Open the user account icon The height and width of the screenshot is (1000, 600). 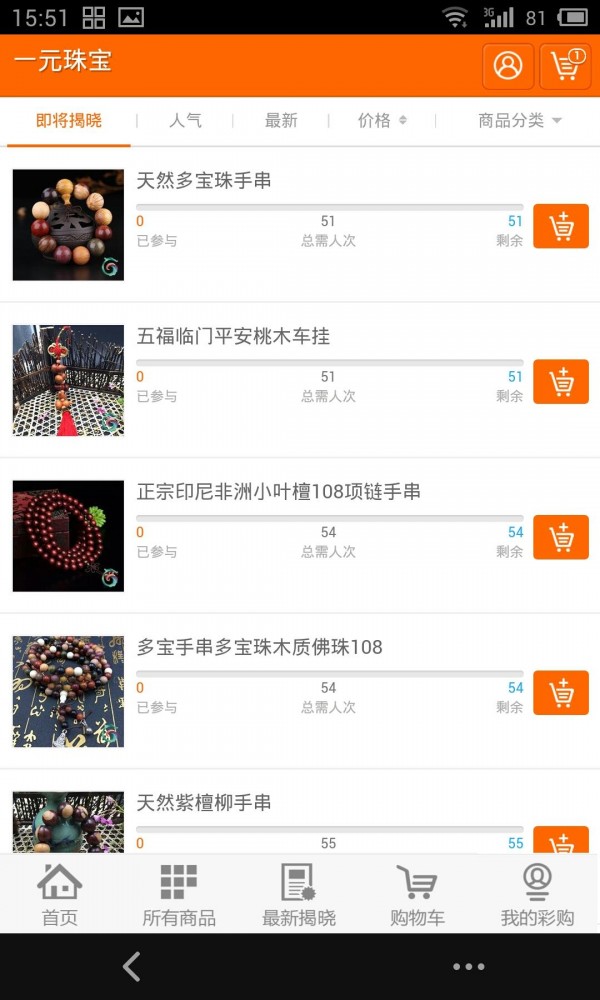tap(508, 66)
